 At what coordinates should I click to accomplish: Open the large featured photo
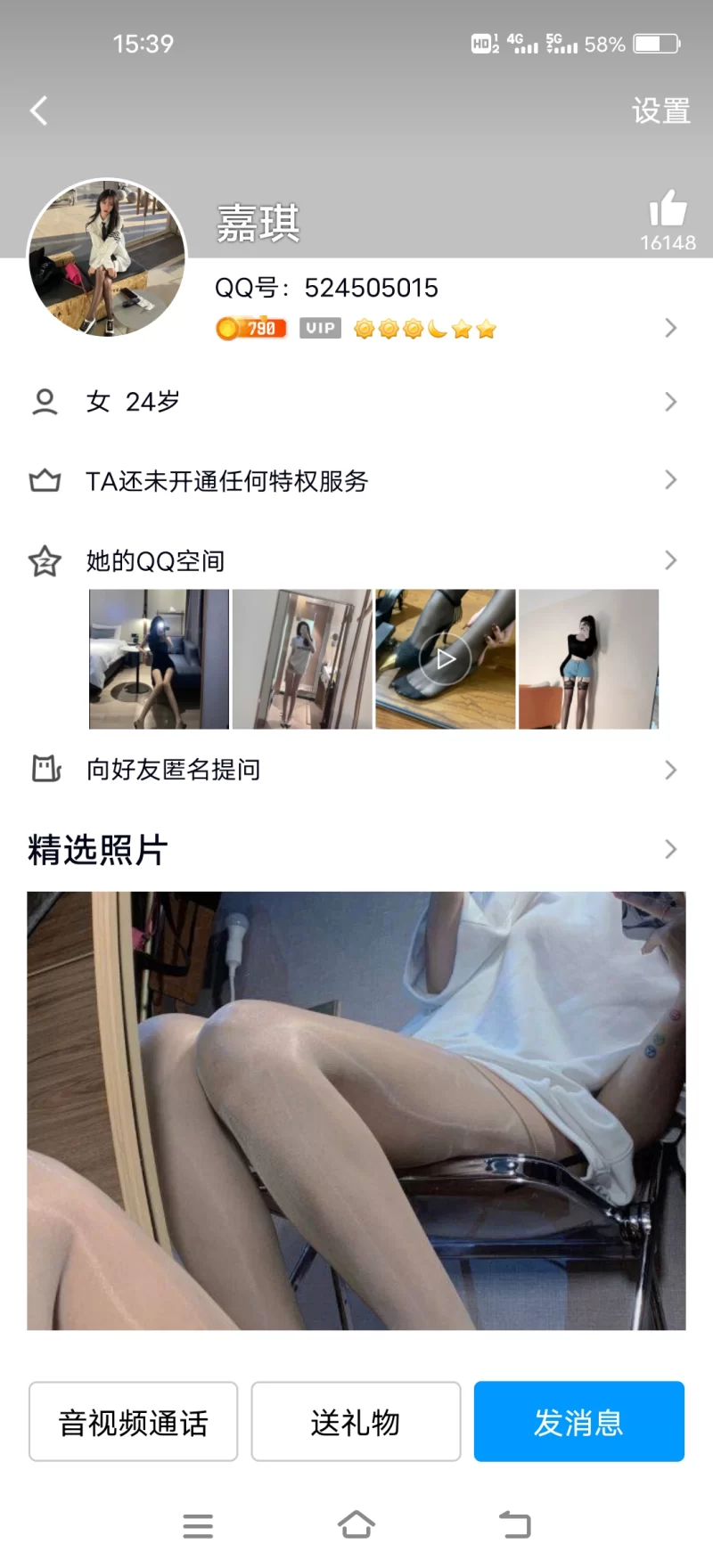point(356,1110)
